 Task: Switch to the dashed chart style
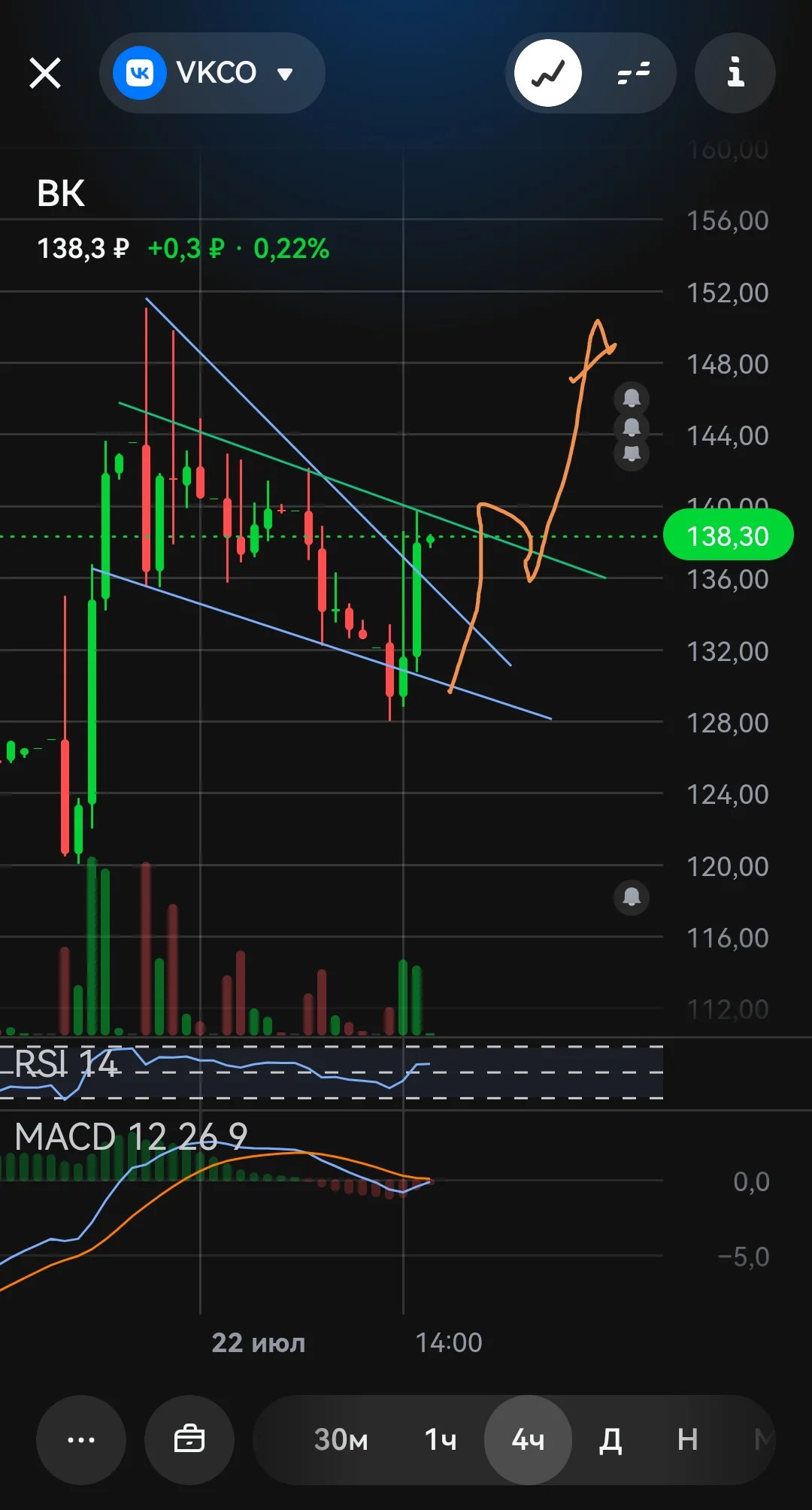[633, 73]
